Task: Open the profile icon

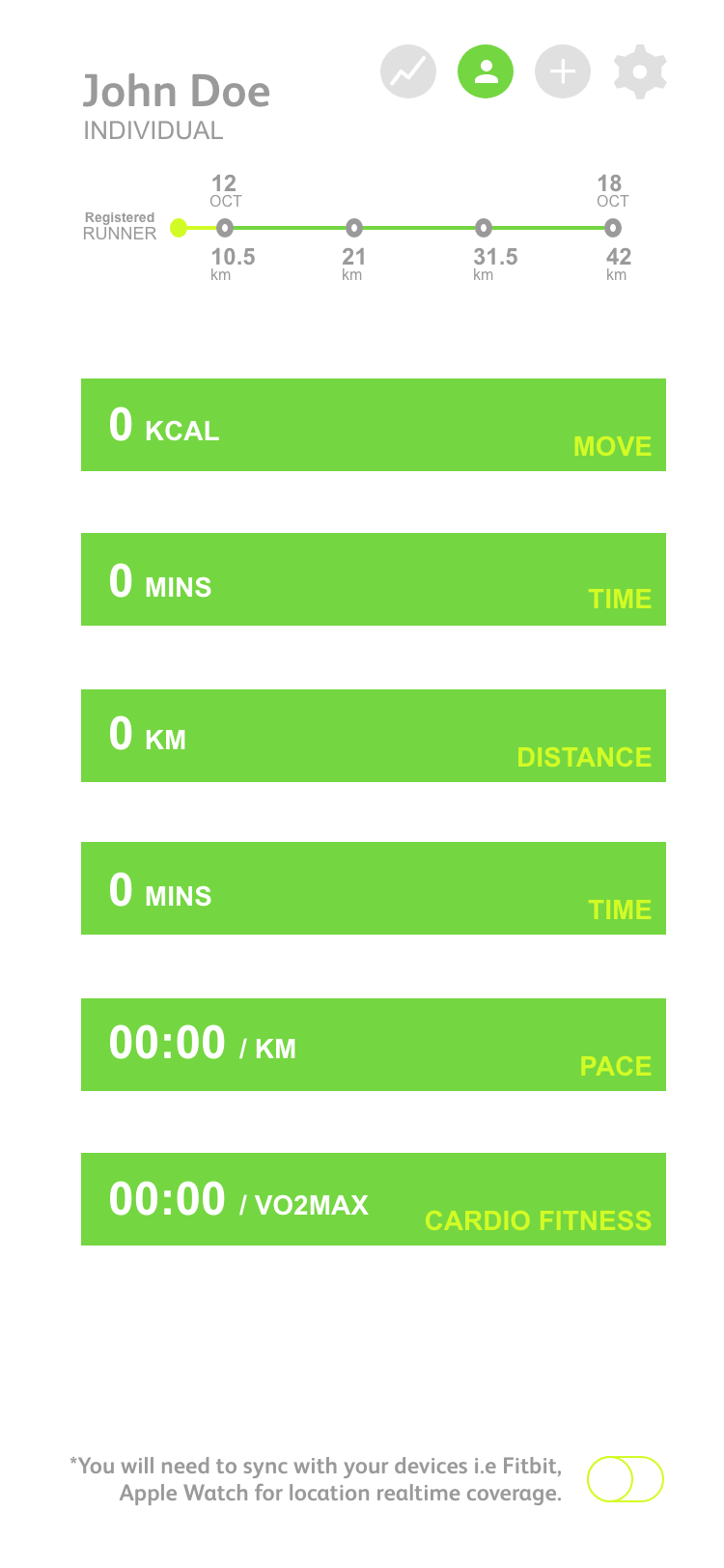Action: [486, 71]
